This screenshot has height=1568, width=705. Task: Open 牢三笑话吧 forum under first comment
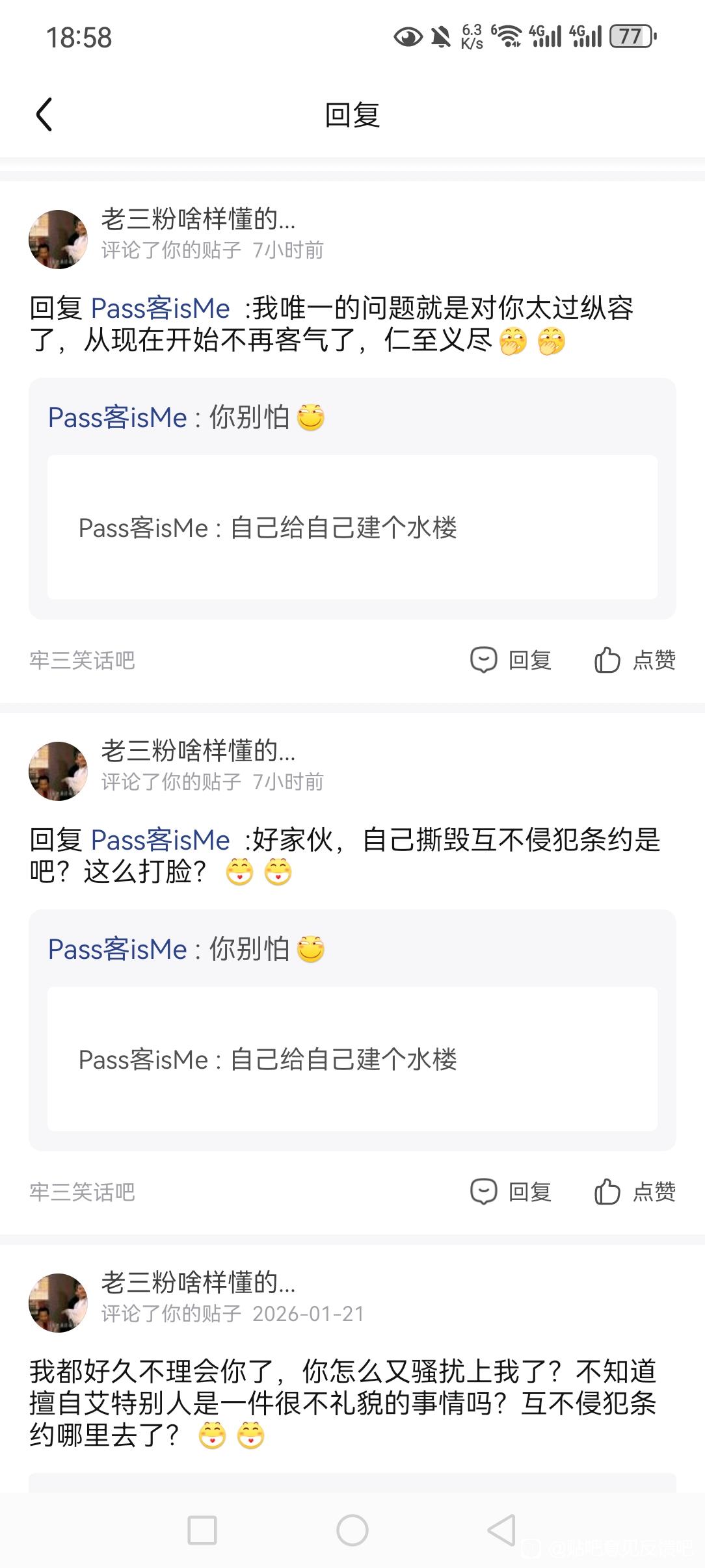(x=82, y=660)
